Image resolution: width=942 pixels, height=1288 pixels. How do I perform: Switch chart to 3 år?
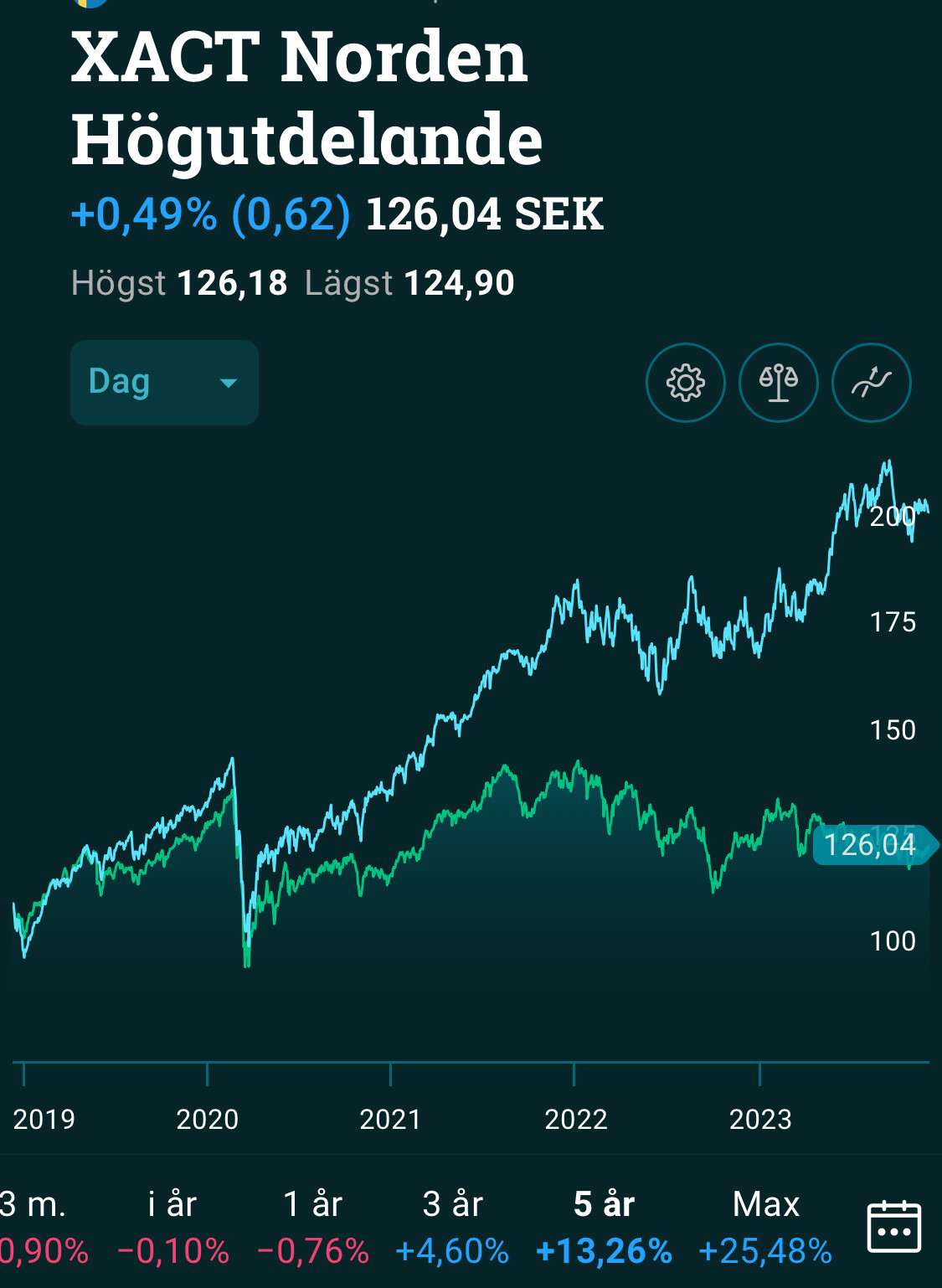452,1226
